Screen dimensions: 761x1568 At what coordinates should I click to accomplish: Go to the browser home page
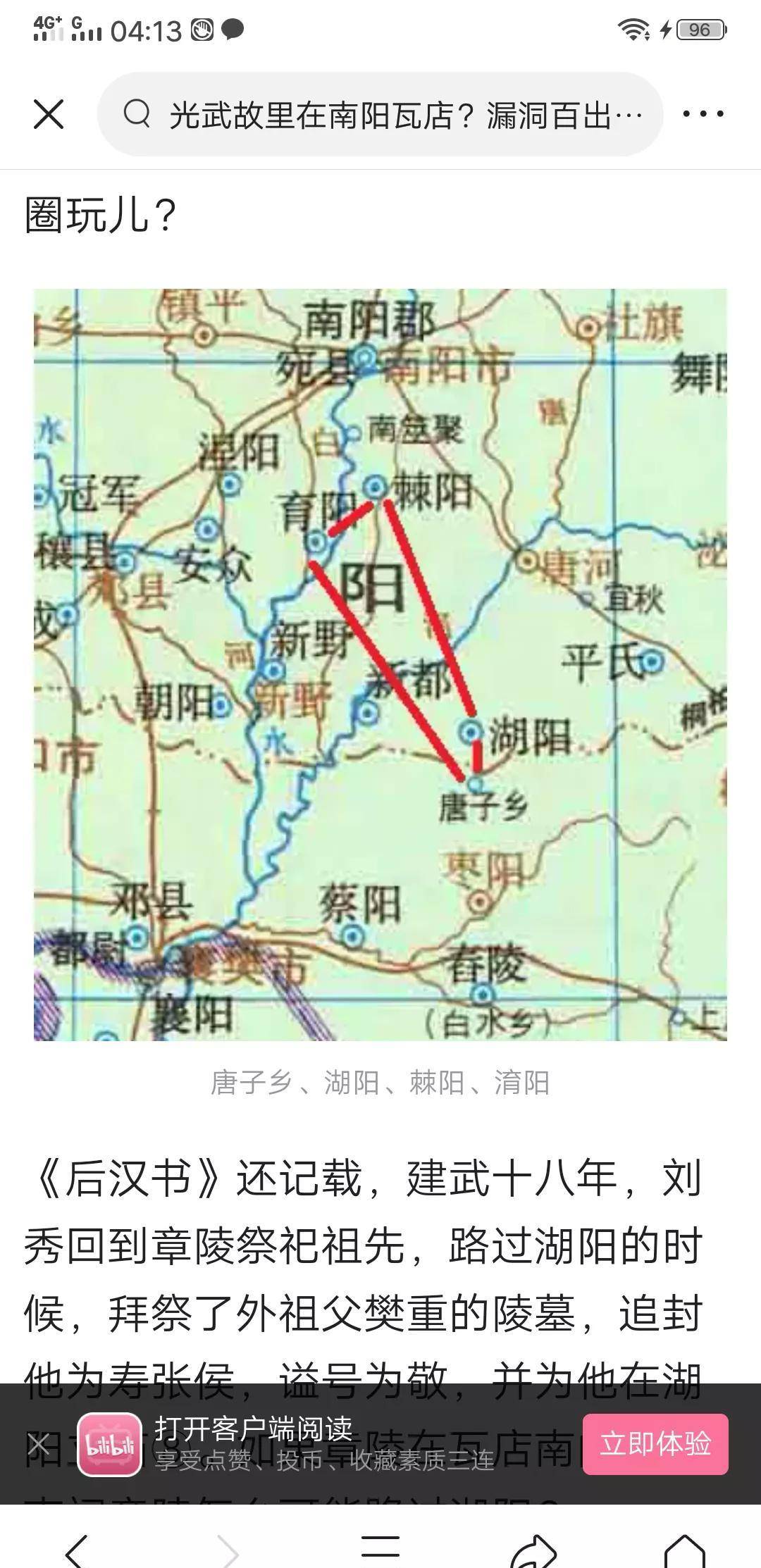pos(686,1549)
